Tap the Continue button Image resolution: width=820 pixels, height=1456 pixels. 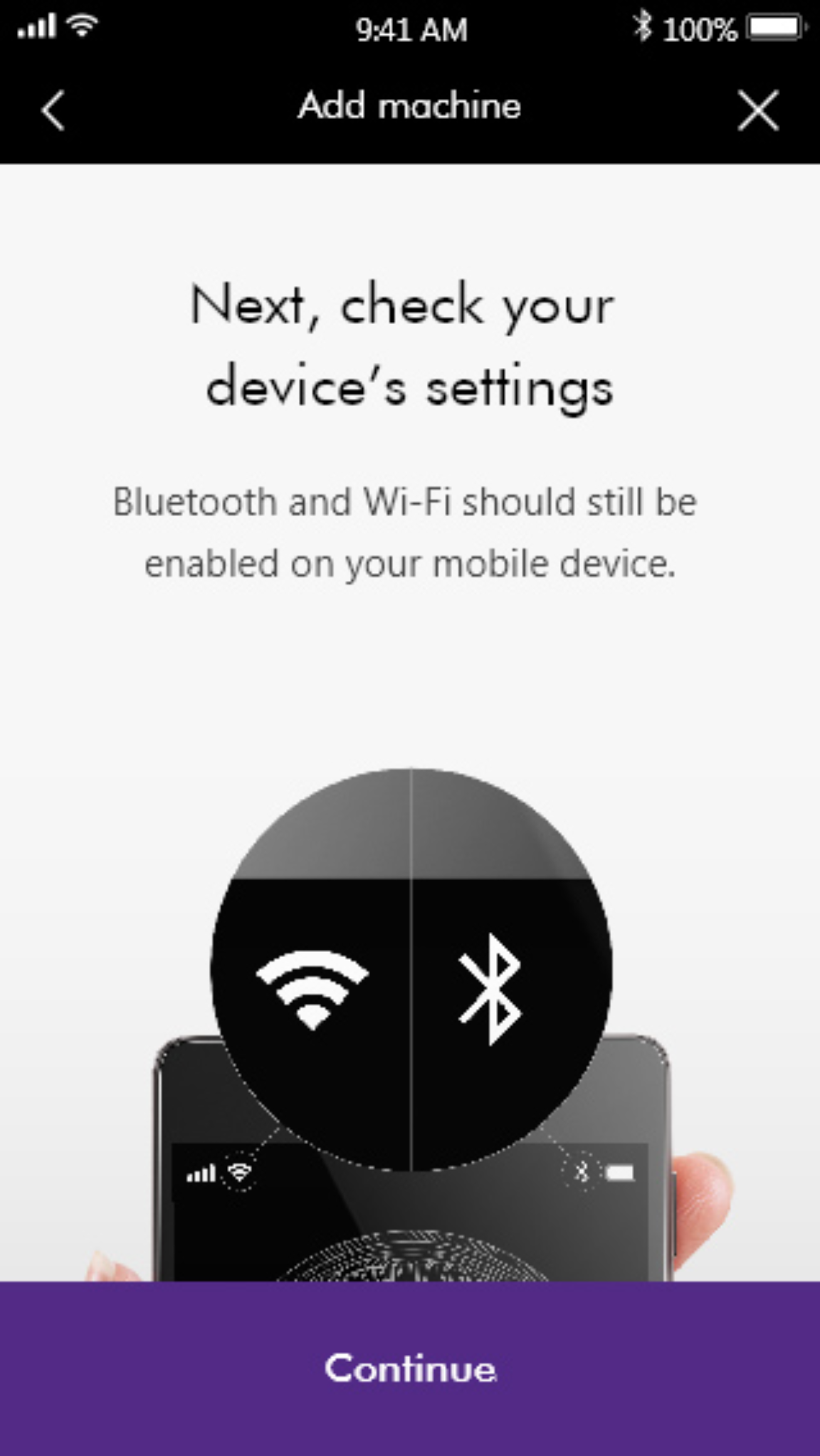(x=410, y=1368)
